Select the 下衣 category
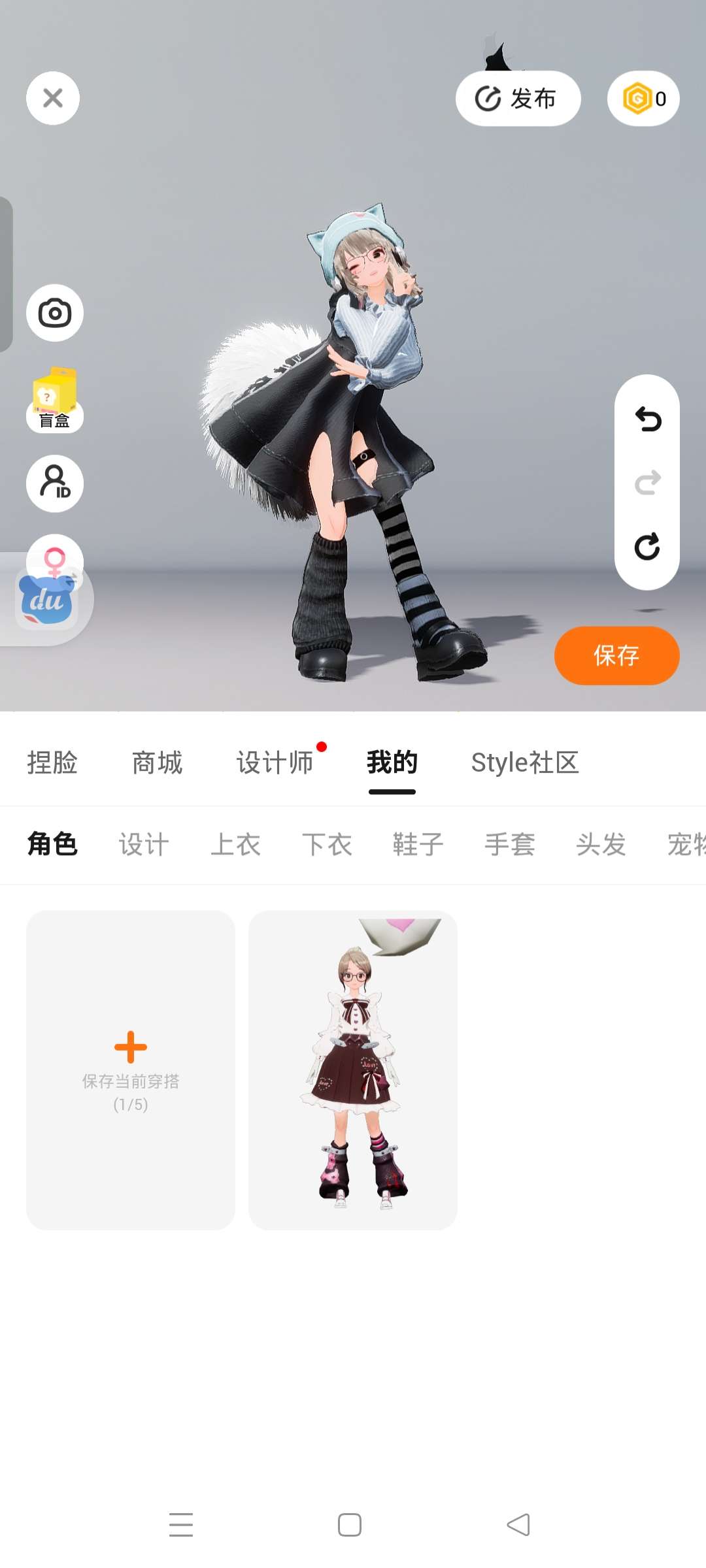The image size is (706, 1568). tap(327, 844)
